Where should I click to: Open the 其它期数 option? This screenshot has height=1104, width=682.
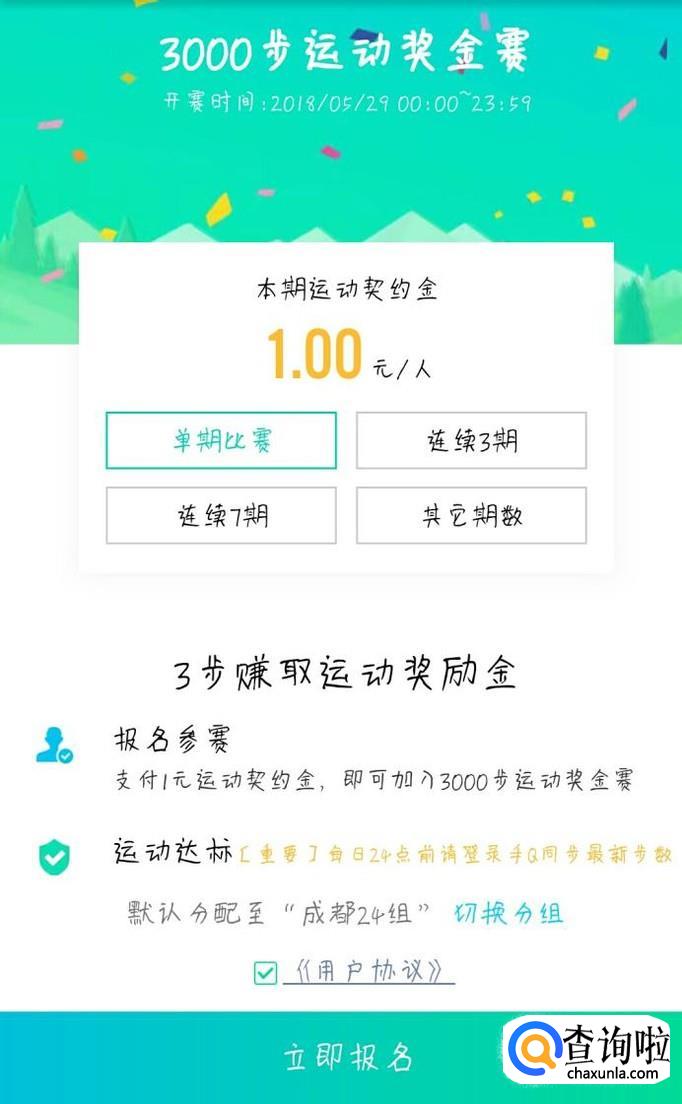coord(472,515)
